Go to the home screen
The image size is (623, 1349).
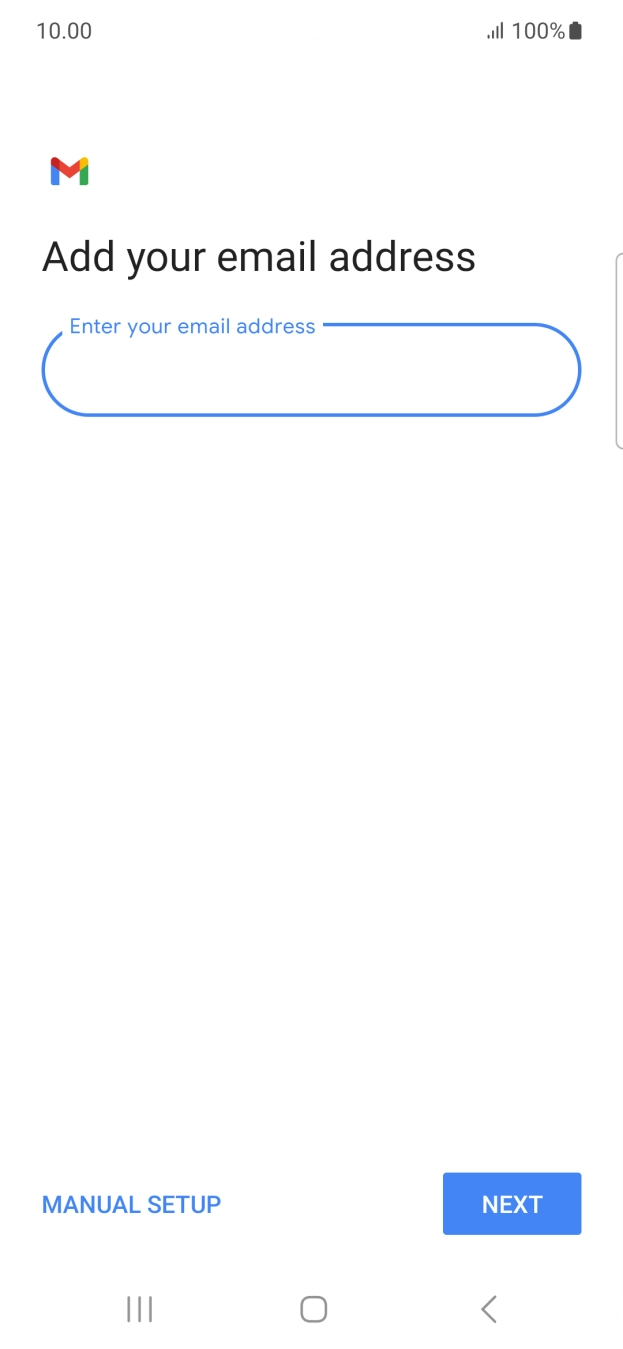[x=314, y=1309]
